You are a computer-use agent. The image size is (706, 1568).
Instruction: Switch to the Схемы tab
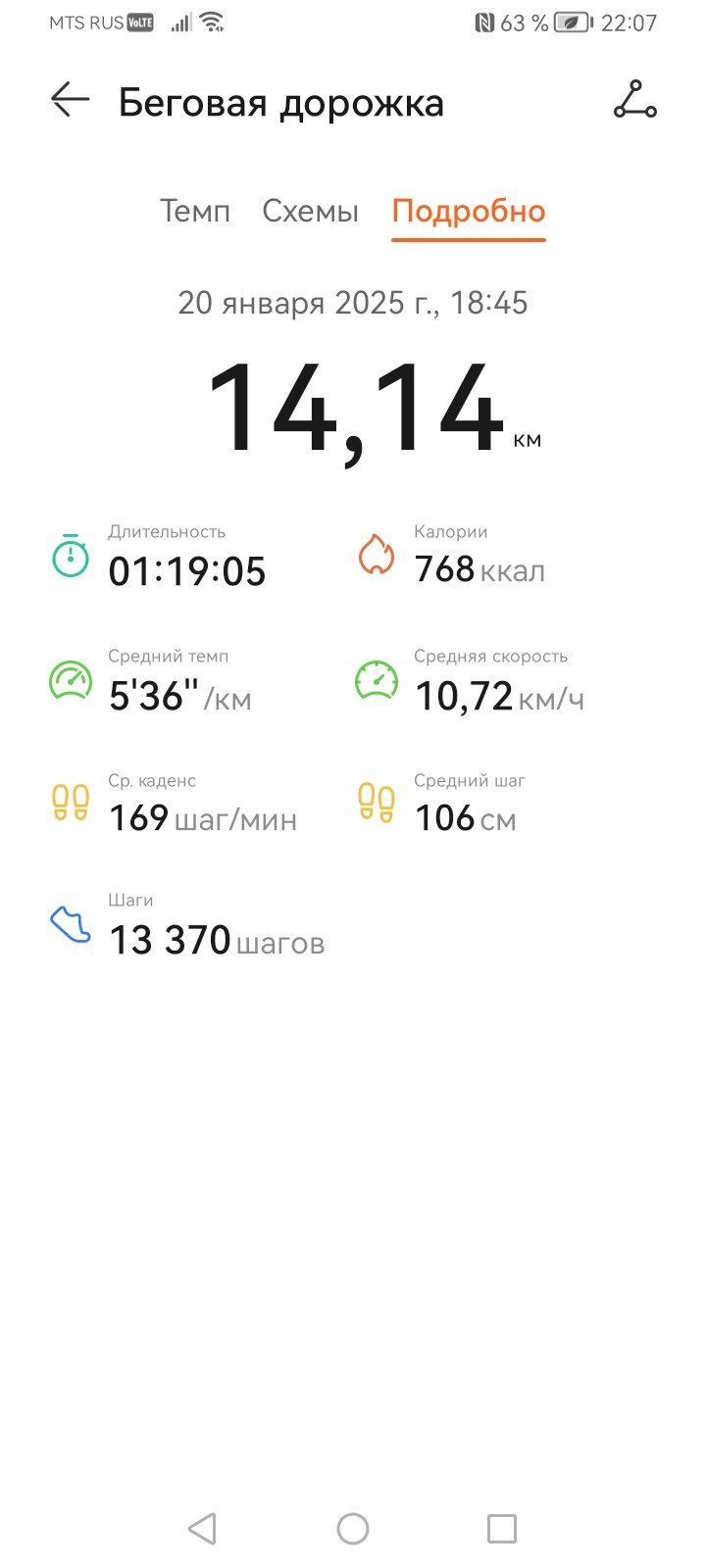pyautogui.click(x=311, y=212)
